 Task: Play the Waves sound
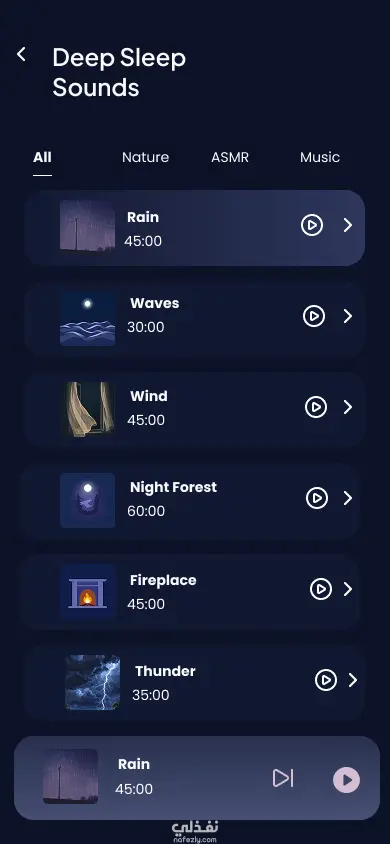coord(314,316)
